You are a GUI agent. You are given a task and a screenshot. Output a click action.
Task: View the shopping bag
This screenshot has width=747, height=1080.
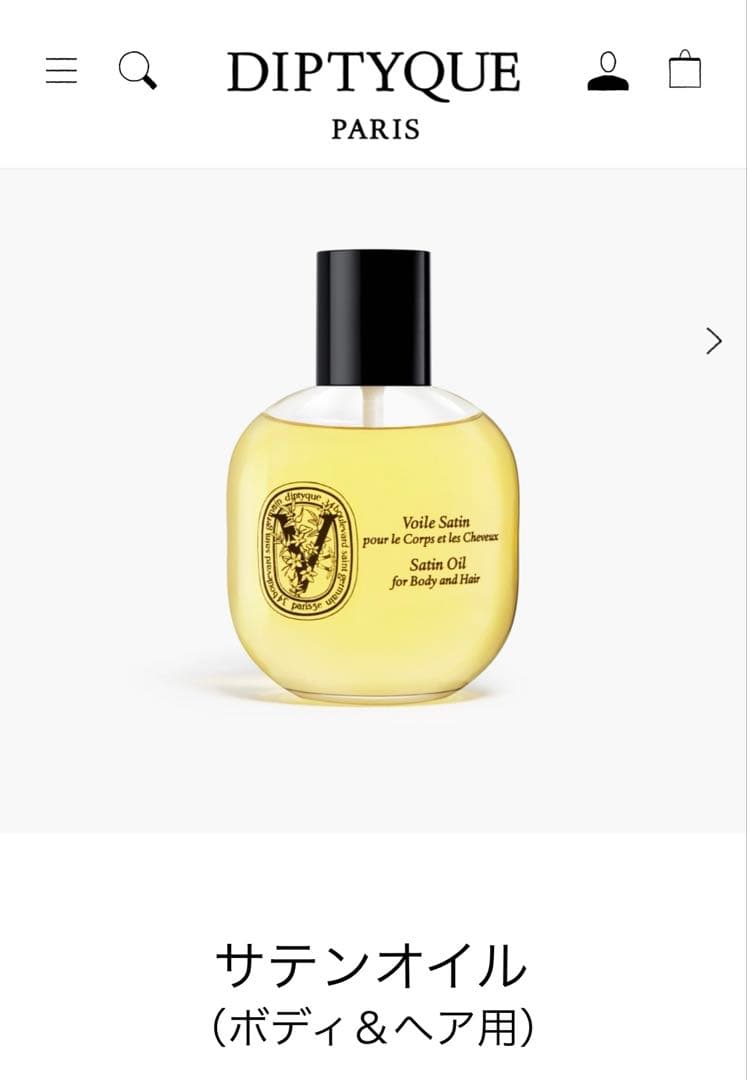tap(685, 70)
